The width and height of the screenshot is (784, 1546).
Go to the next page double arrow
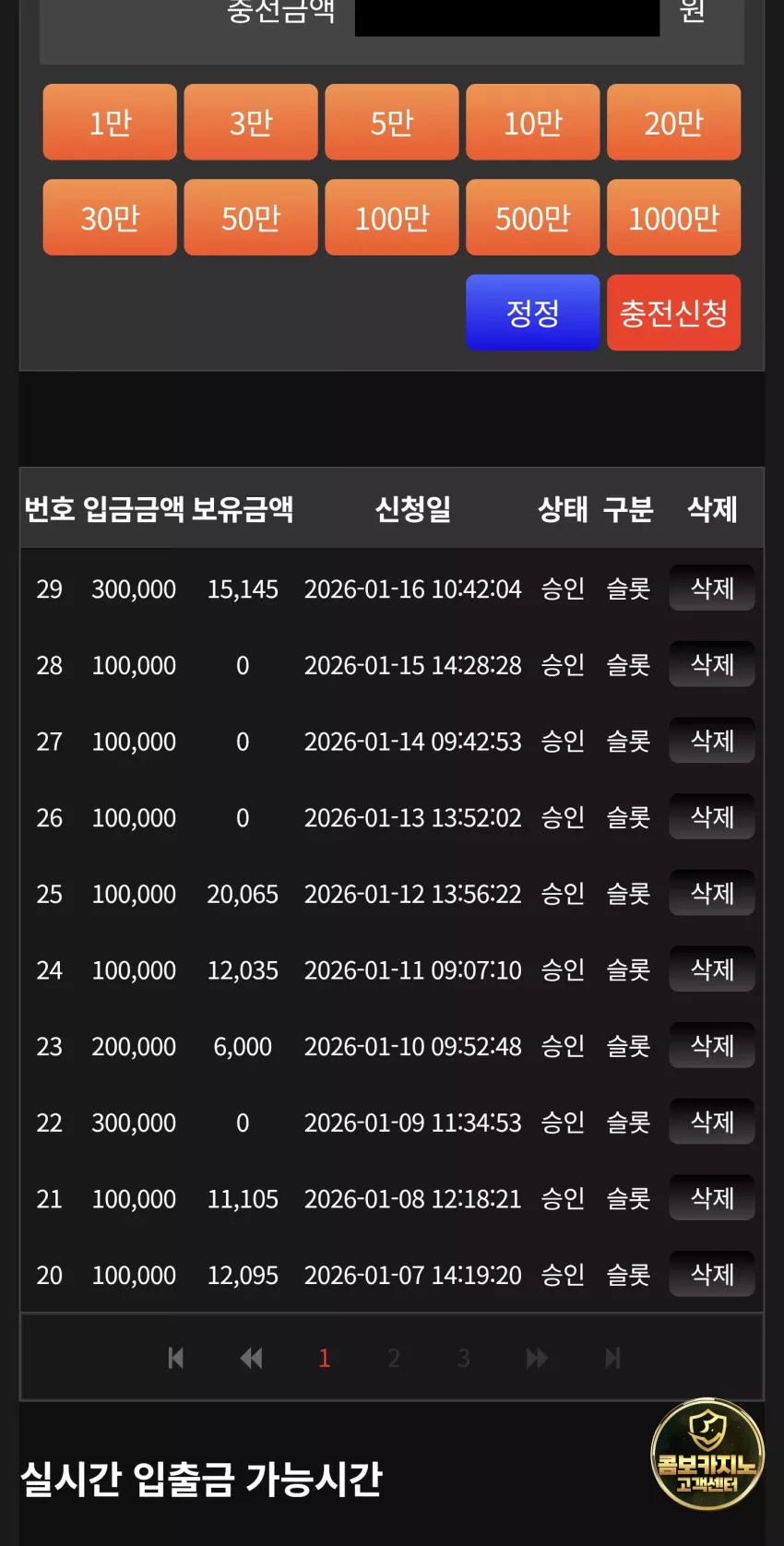coord(537,1358)
